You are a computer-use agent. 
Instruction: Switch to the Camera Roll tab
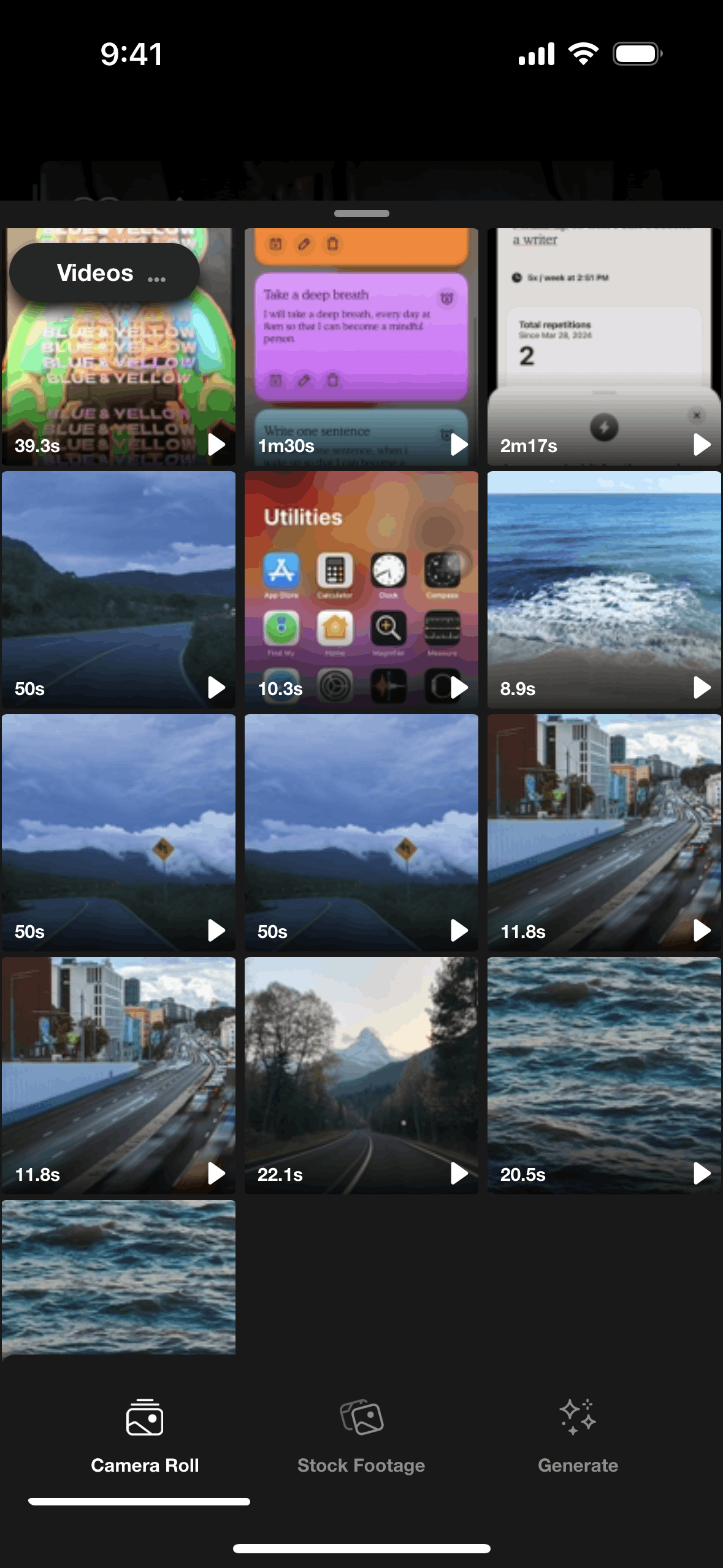[145, 1437]
